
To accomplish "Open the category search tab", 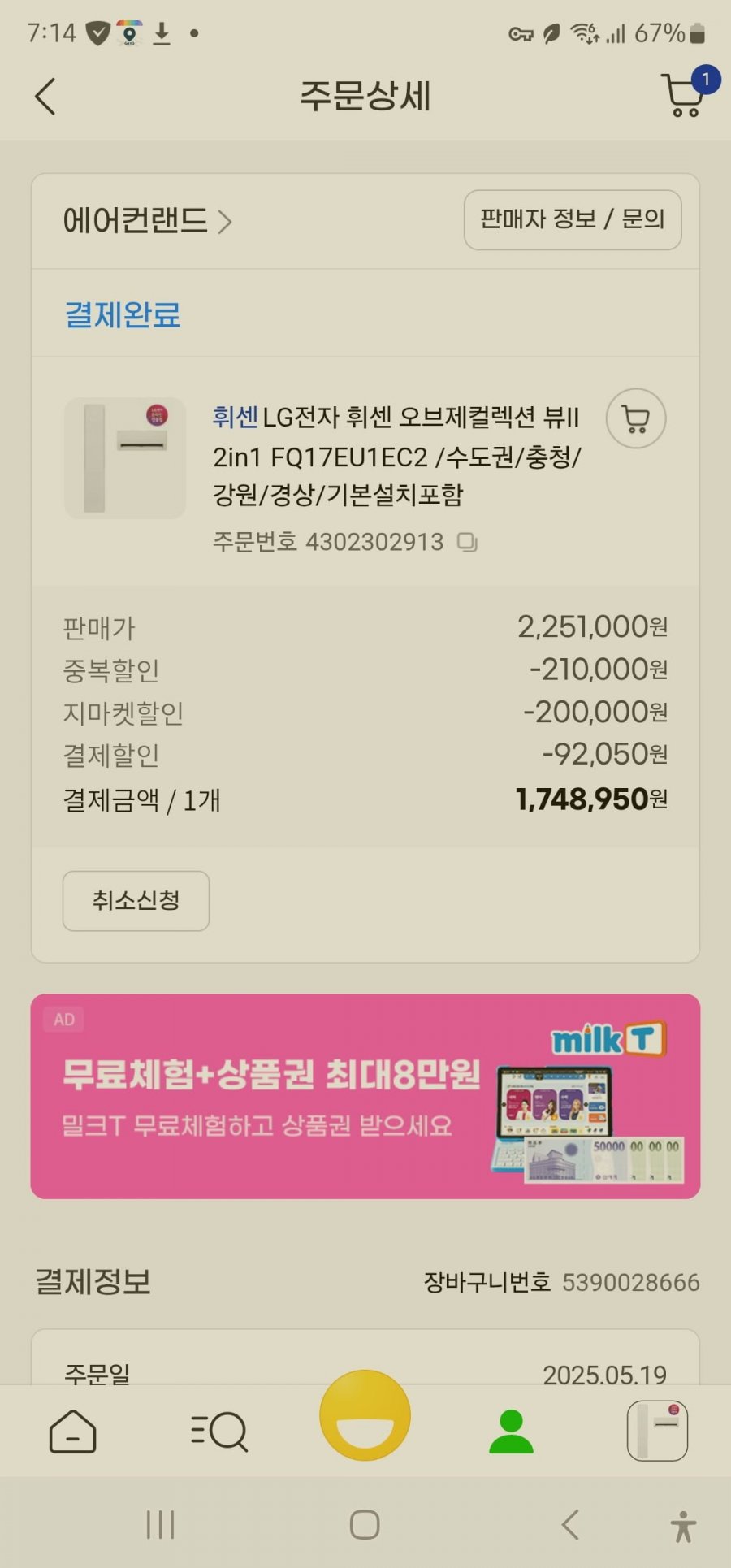I will pos(218,1431).
